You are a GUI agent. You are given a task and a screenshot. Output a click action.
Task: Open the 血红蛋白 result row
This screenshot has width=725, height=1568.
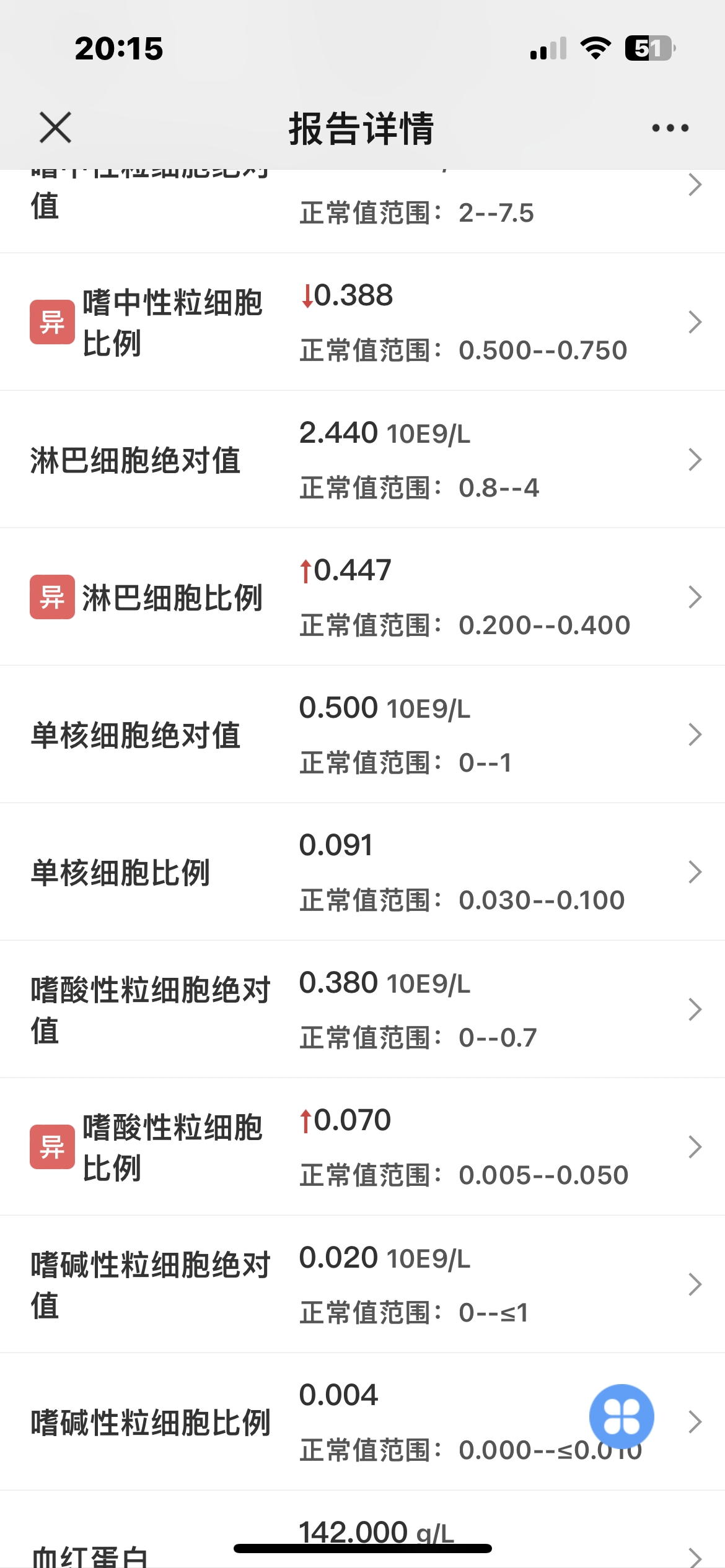pos(362,1530)
